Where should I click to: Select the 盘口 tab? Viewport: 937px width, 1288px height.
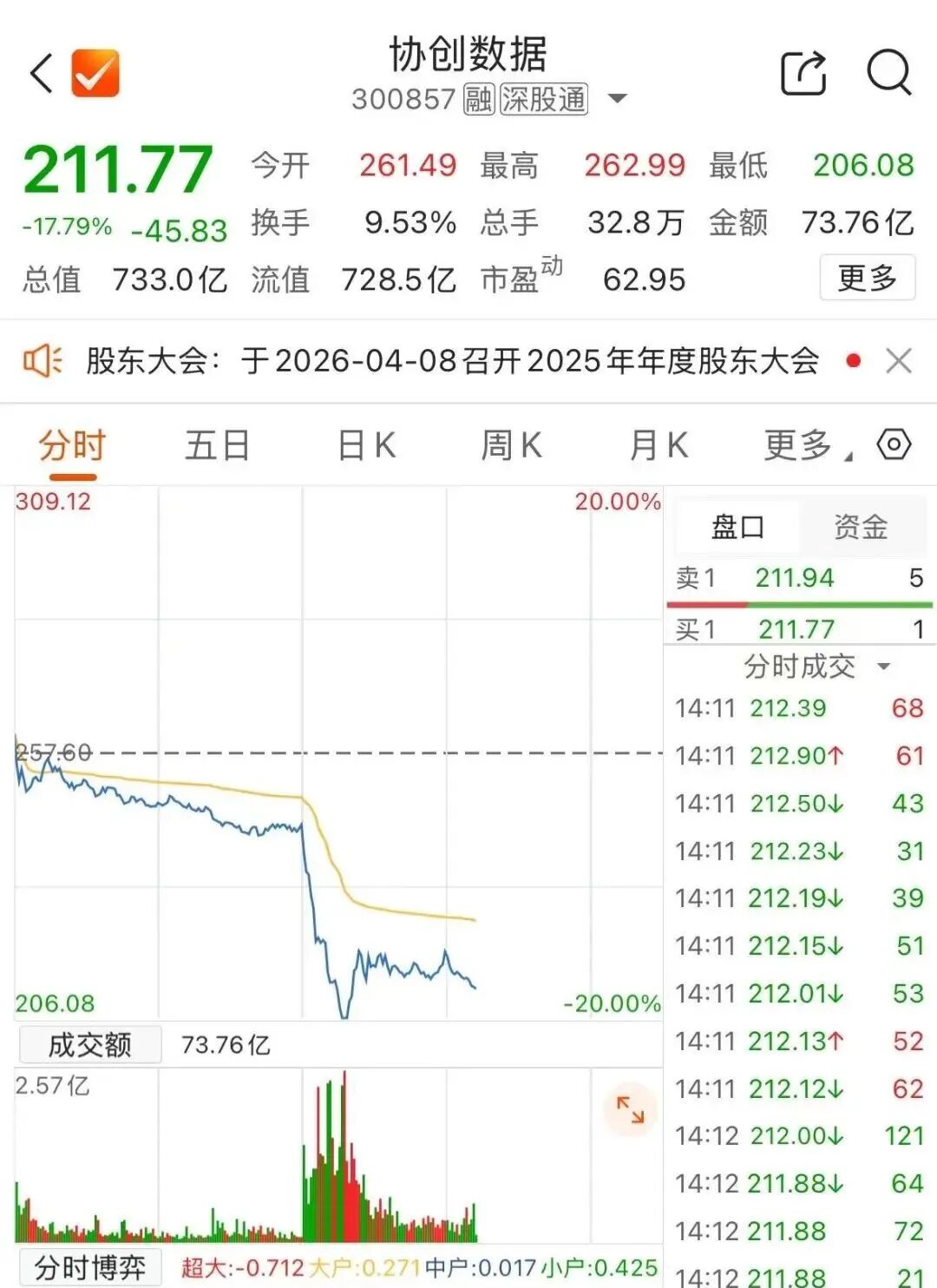pos(737,527)
